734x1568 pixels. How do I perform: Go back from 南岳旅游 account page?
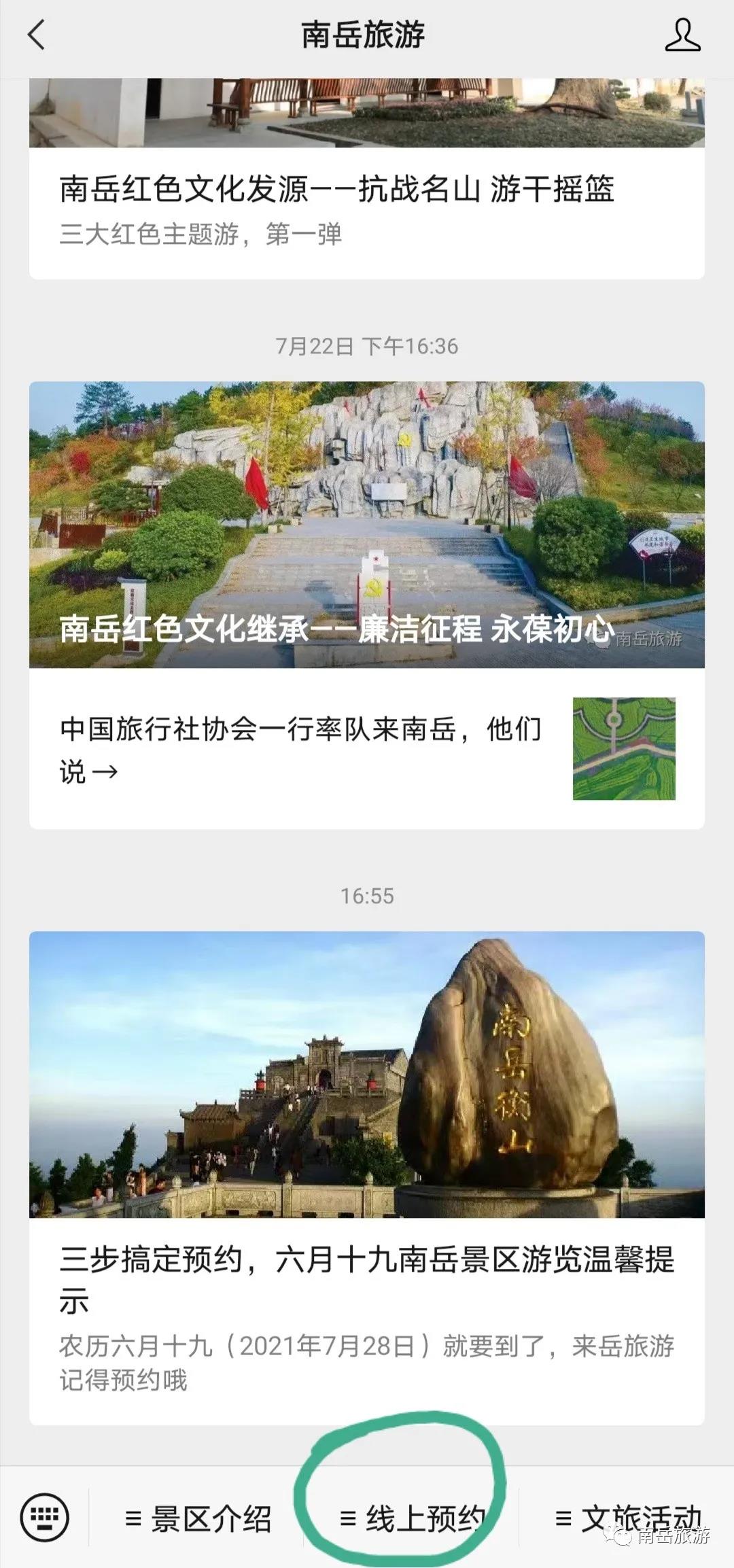pos(37,35)
